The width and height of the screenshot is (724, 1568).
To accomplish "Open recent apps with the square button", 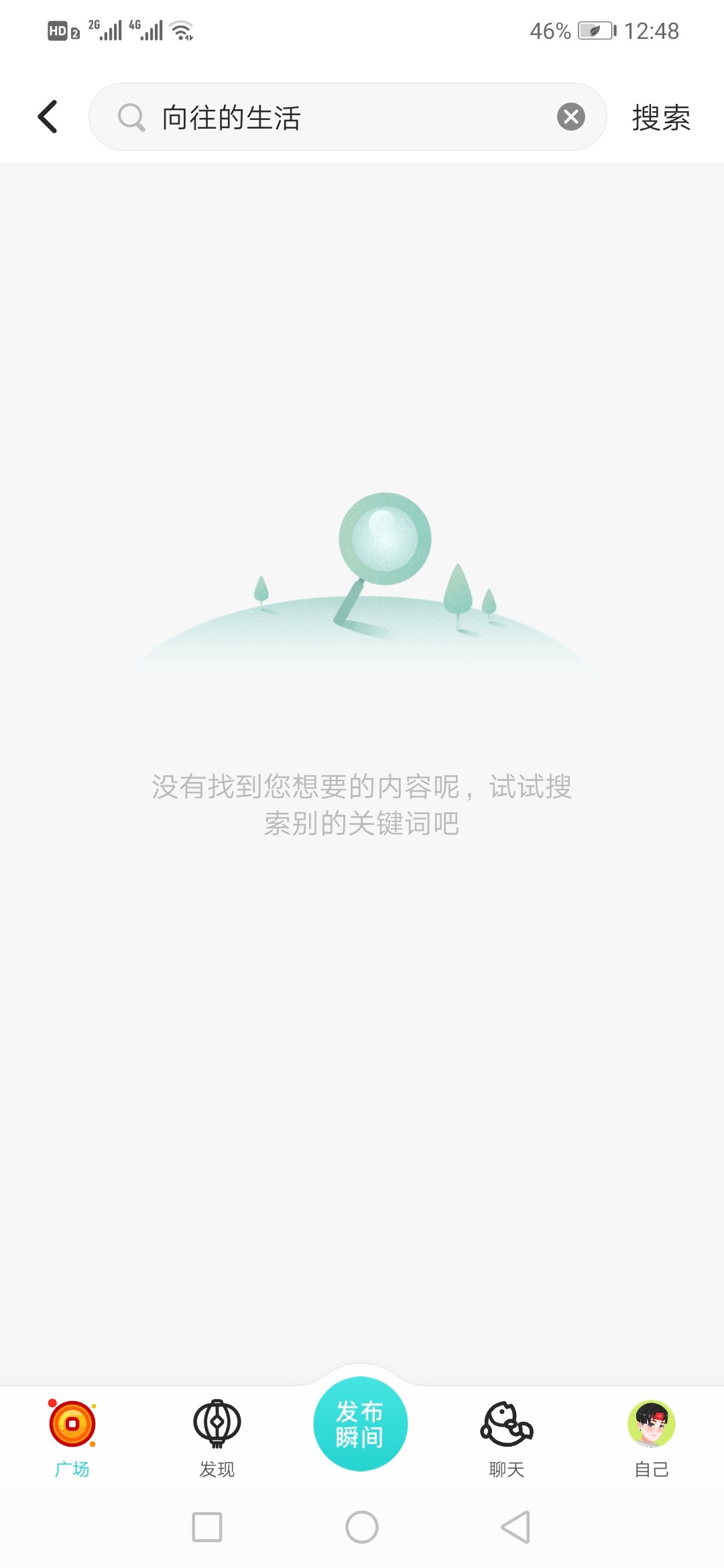I will click(207, 1527).
